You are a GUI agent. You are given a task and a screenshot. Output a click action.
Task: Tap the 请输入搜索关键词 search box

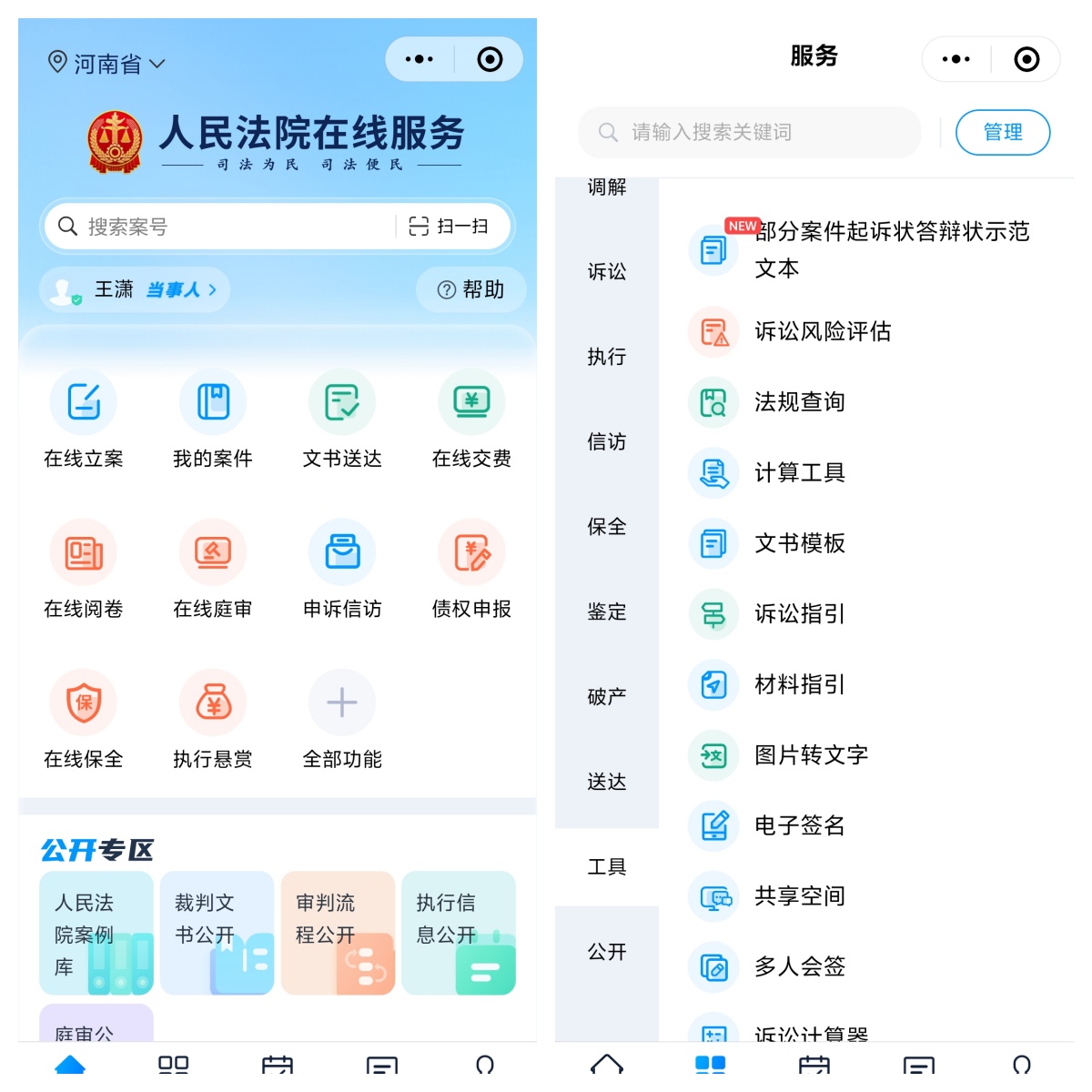point(750,133)
